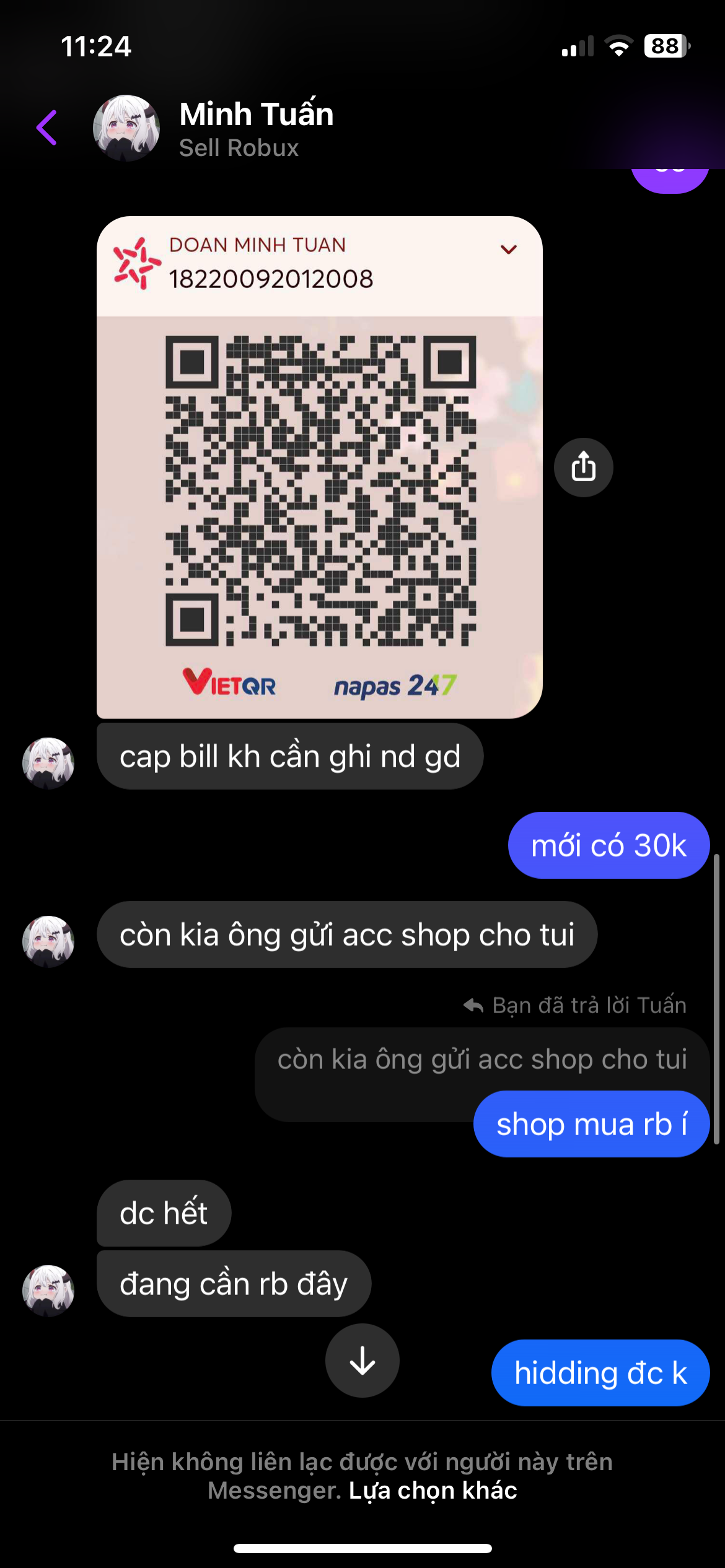Go back from Minh Tuấn's chat
The image size is (725, 1568).
point(47,128)
